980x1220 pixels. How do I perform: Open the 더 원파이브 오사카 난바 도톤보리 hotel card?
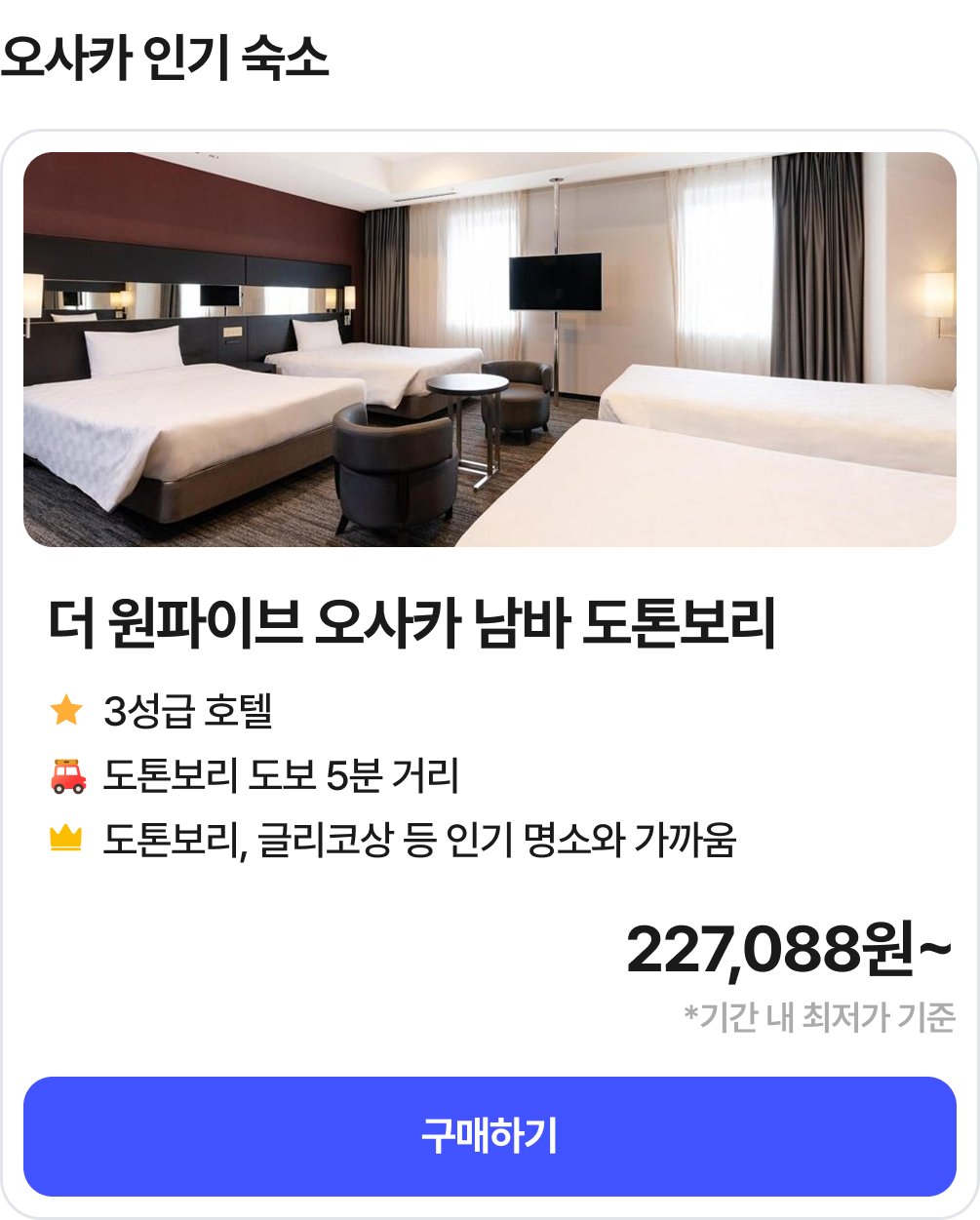click(412, 625)
